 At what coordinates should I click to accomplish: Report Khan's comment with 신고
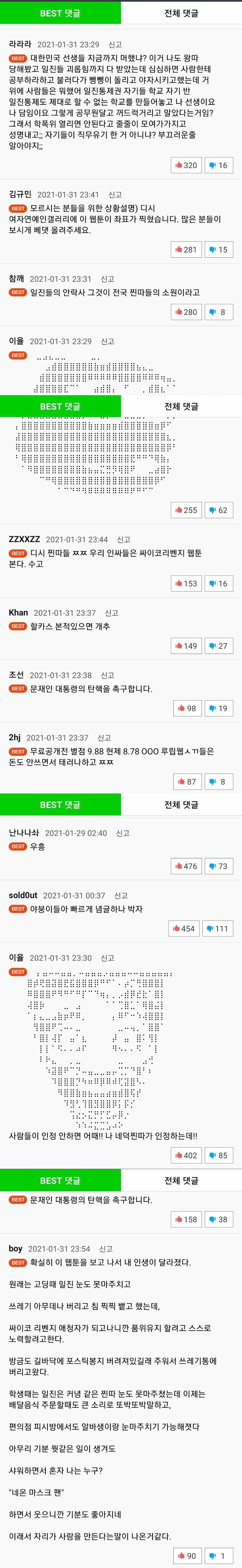pyautogui.click(x=111, y=613)
